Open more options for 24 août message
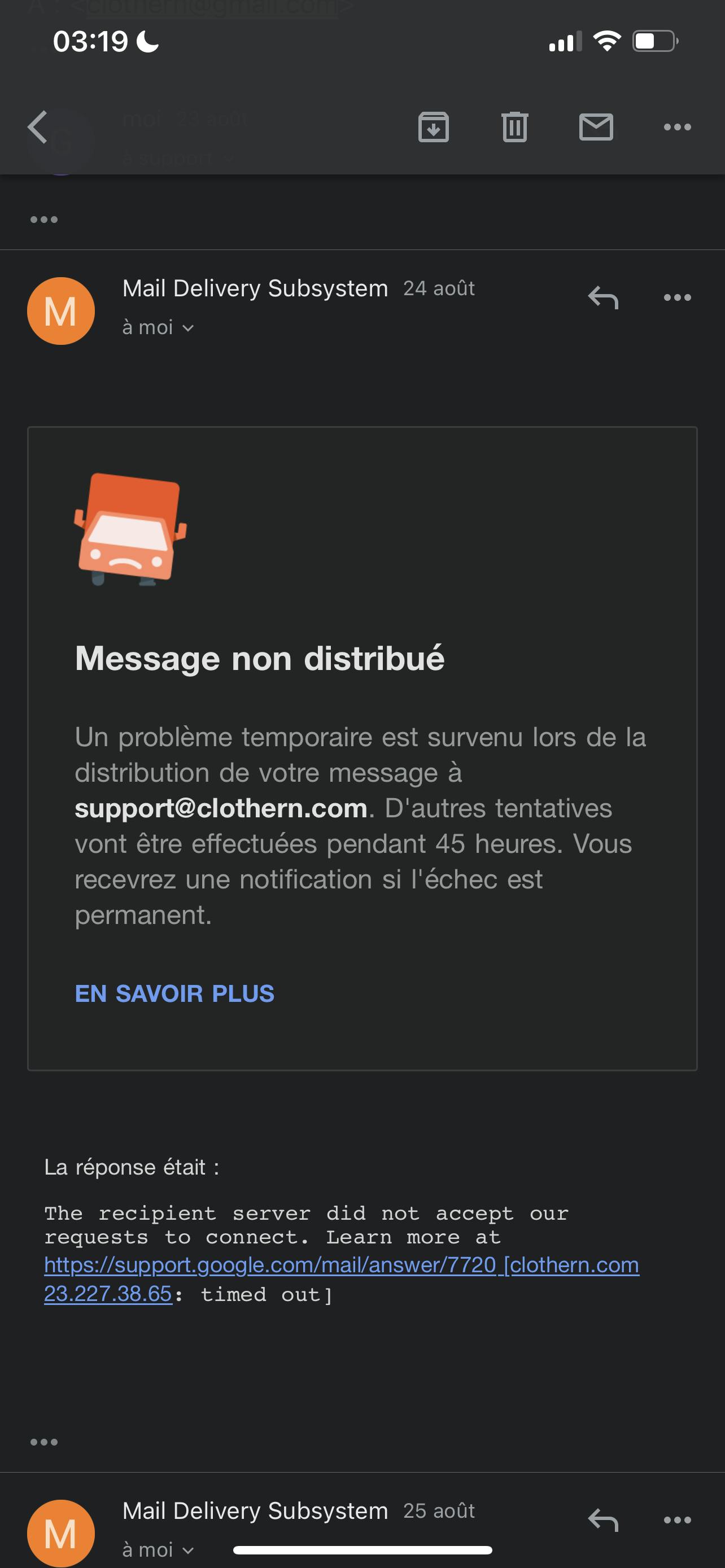This screenshot has width=725, height=1568. click(677, 297)
